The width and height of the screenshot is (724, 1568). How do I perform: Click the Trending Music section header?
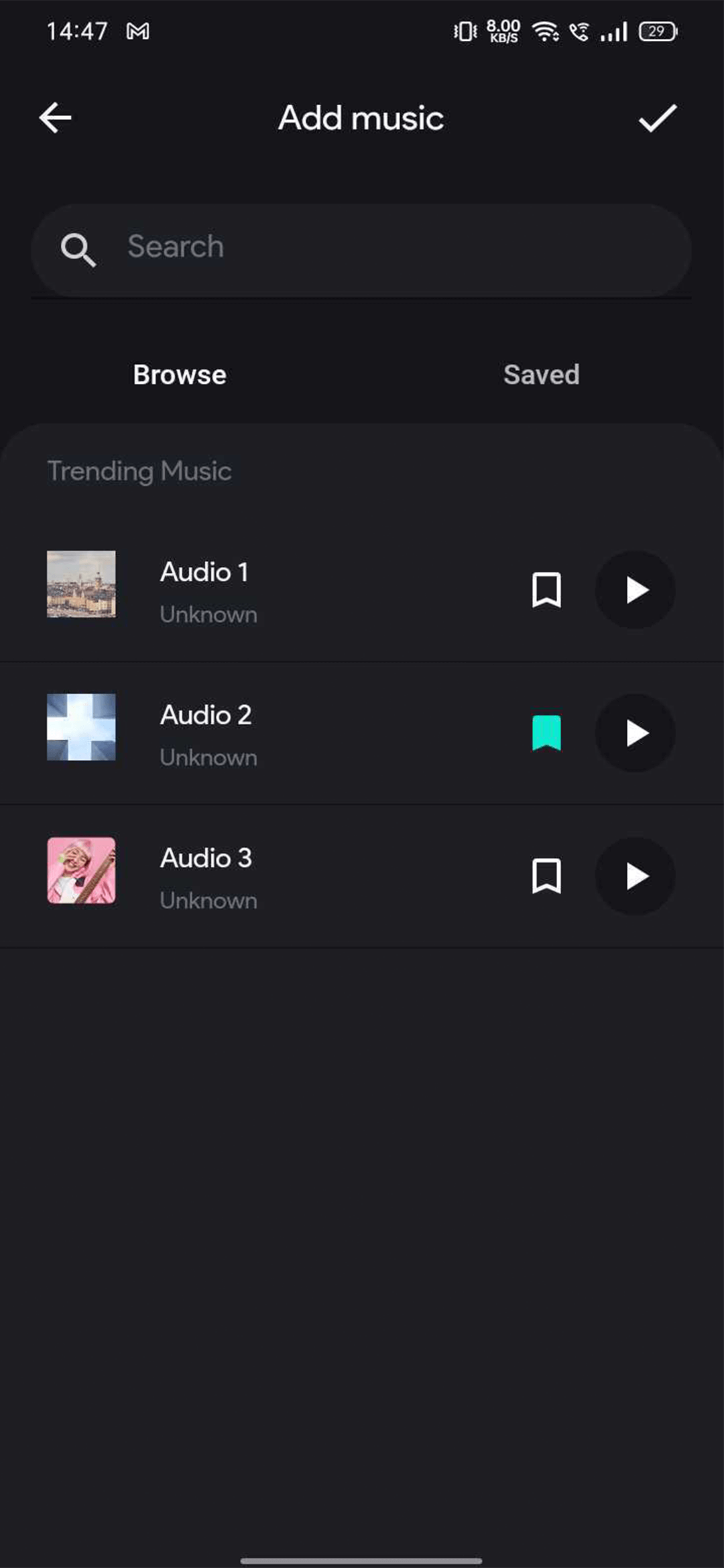[139, 470]
